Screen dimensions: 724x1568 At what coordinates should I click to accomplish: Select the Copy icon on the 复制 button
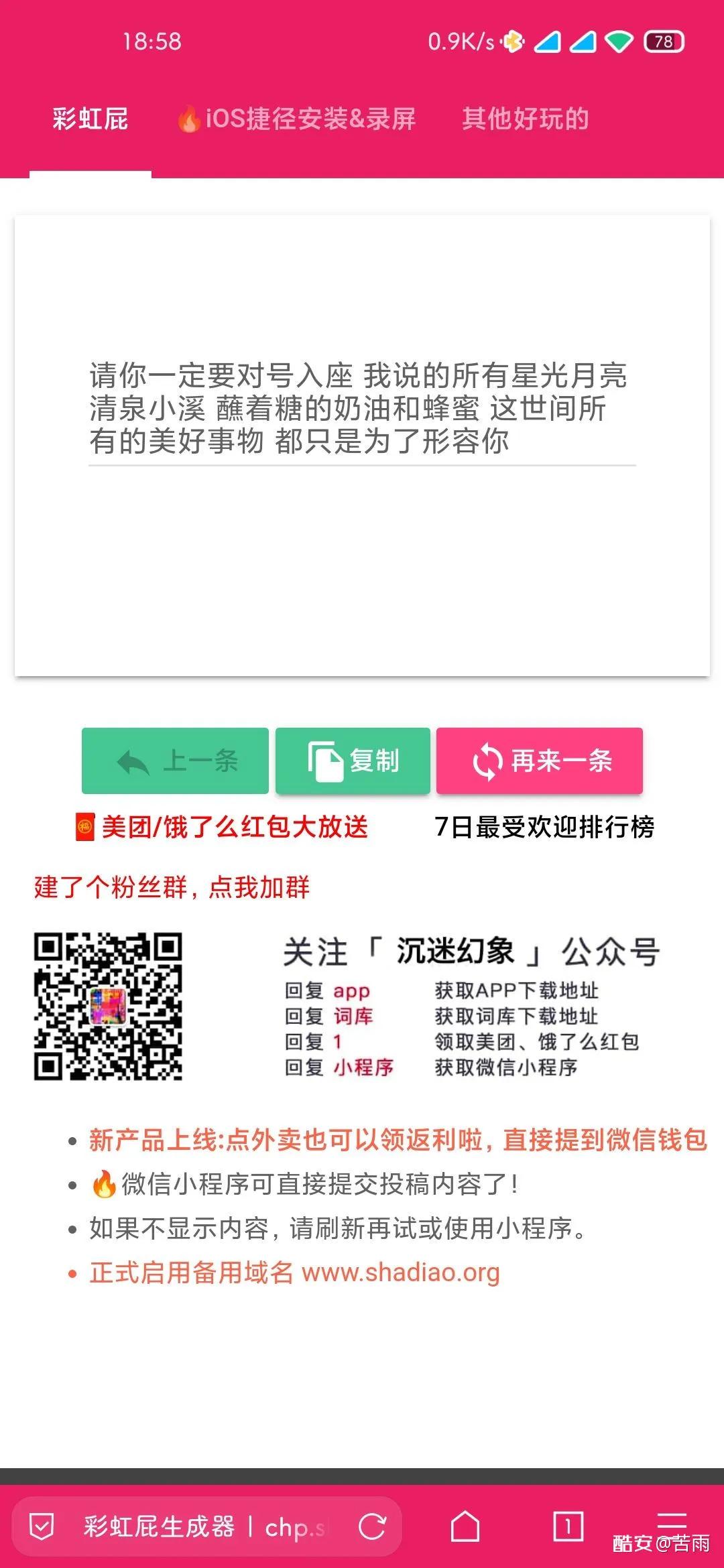324,761
